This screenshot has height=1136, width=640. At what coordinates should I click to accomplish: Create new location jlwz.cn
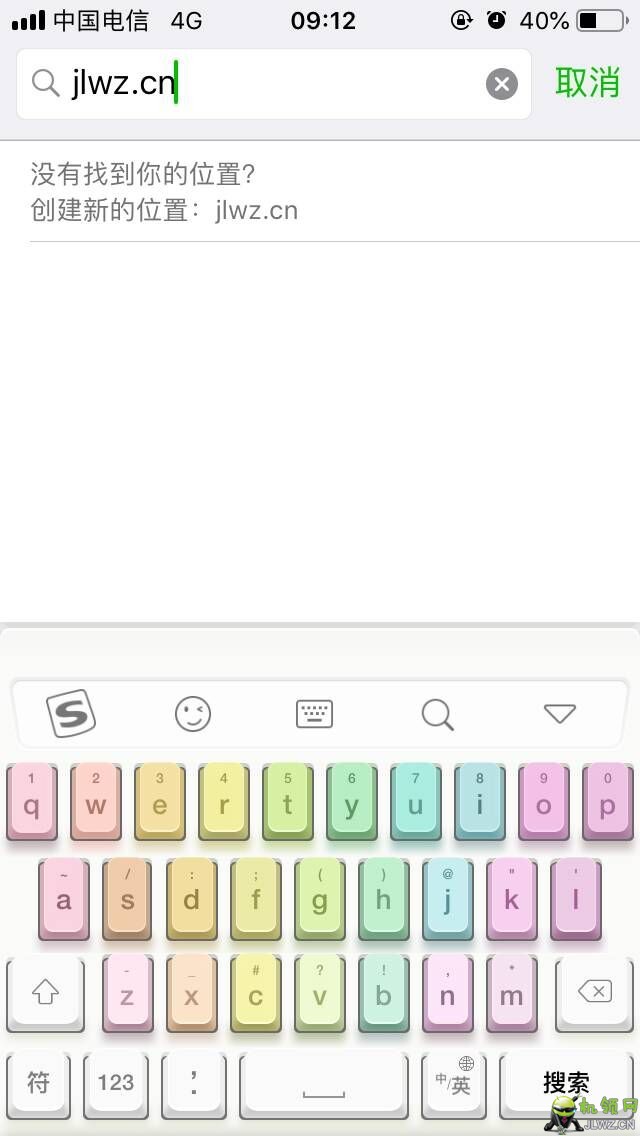(165, 210)
